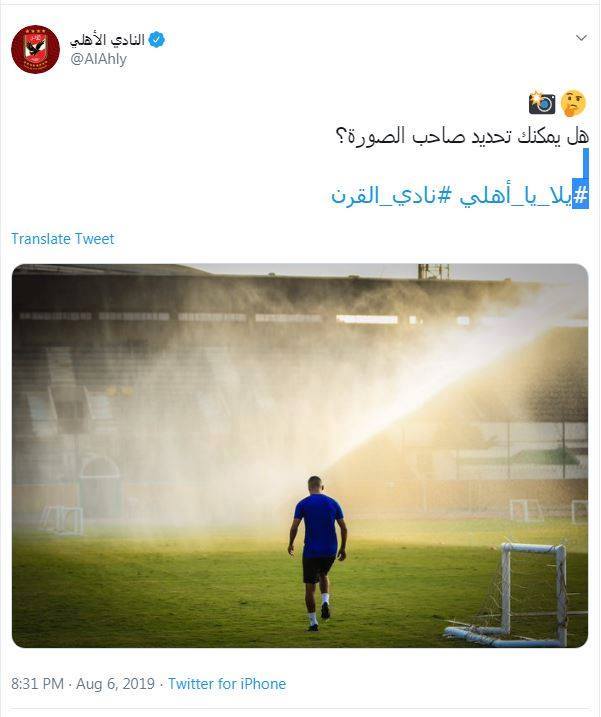601x717 pixels.
Task: Open the stadium photo in the tweet
Action: pos(300,455)
